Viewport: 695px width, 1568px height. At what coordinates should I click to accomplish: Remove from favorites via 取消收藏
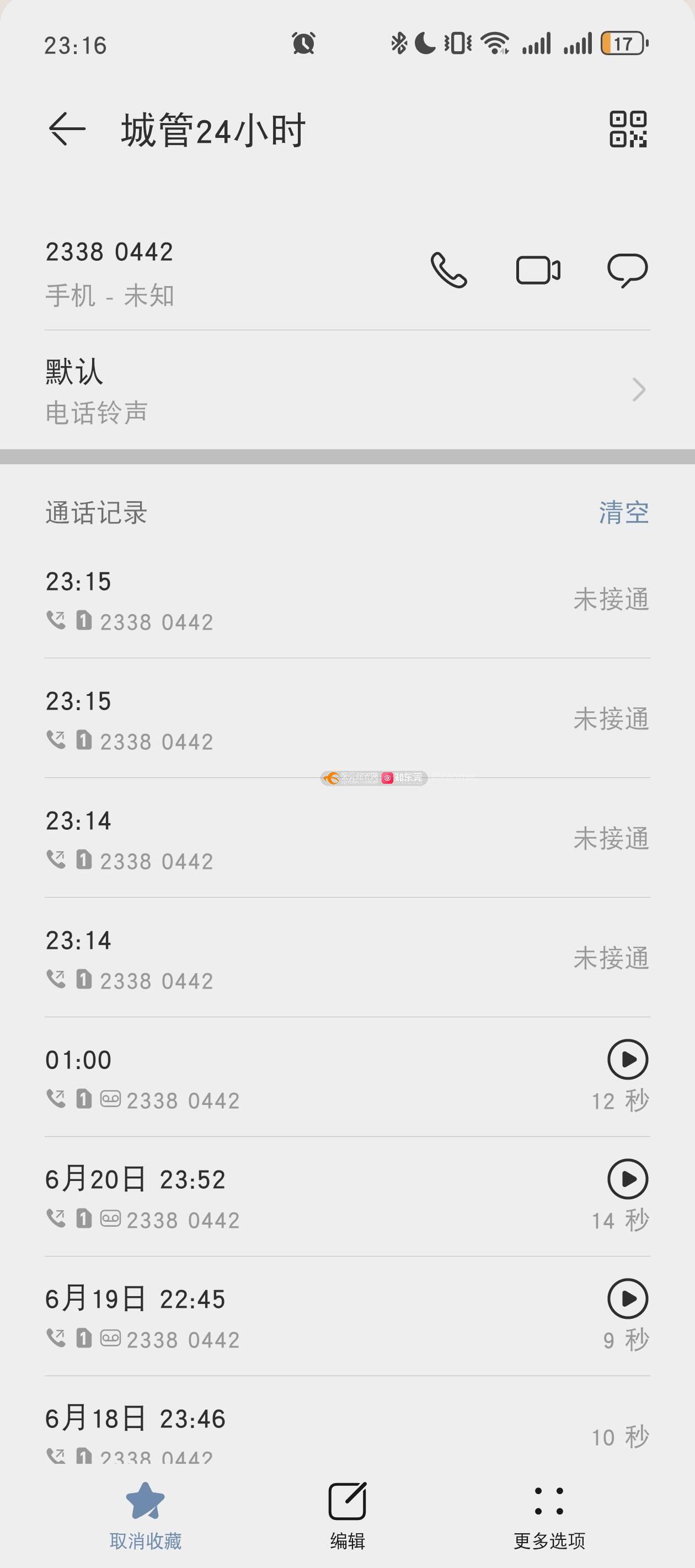click(146, 1516)
